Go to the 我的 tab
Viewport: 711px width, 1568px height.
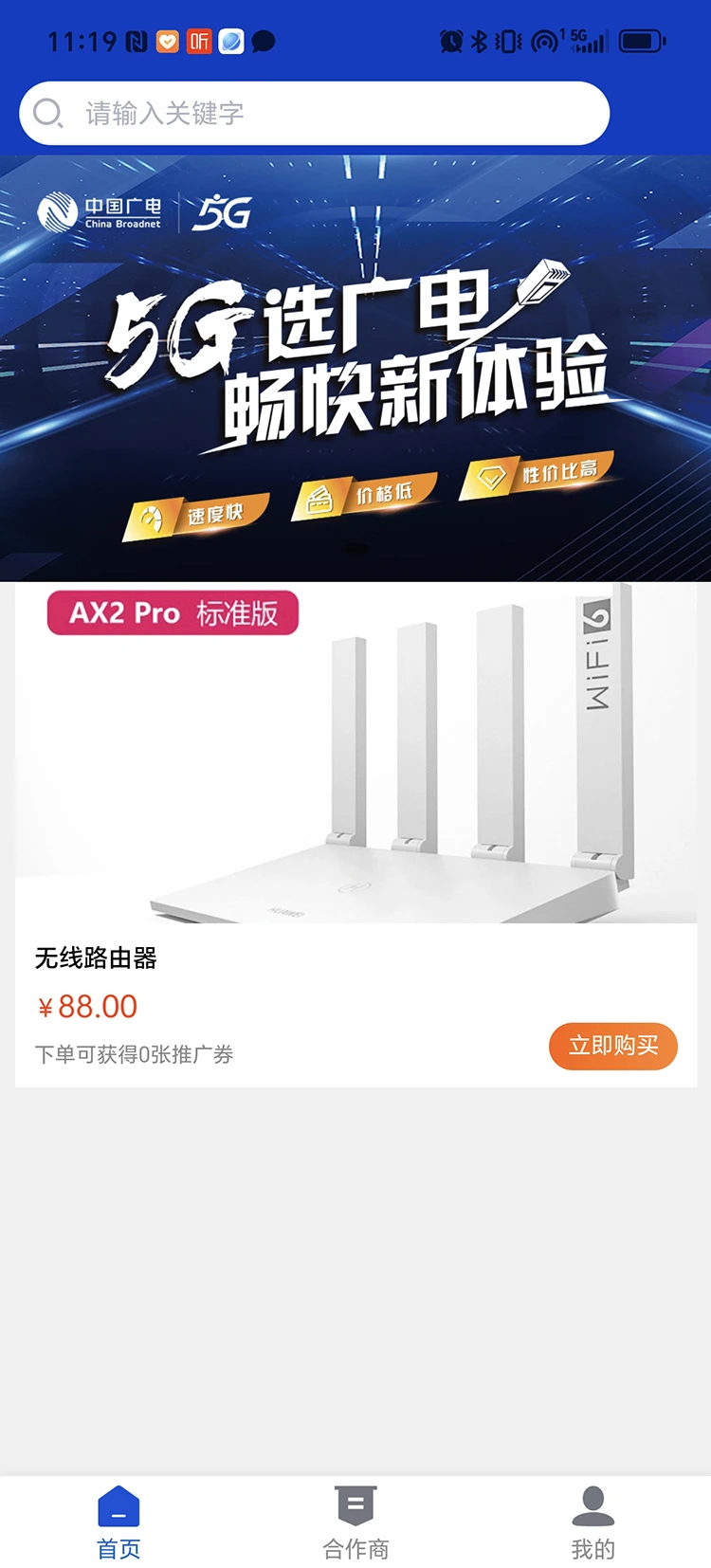pos(592,1522)
